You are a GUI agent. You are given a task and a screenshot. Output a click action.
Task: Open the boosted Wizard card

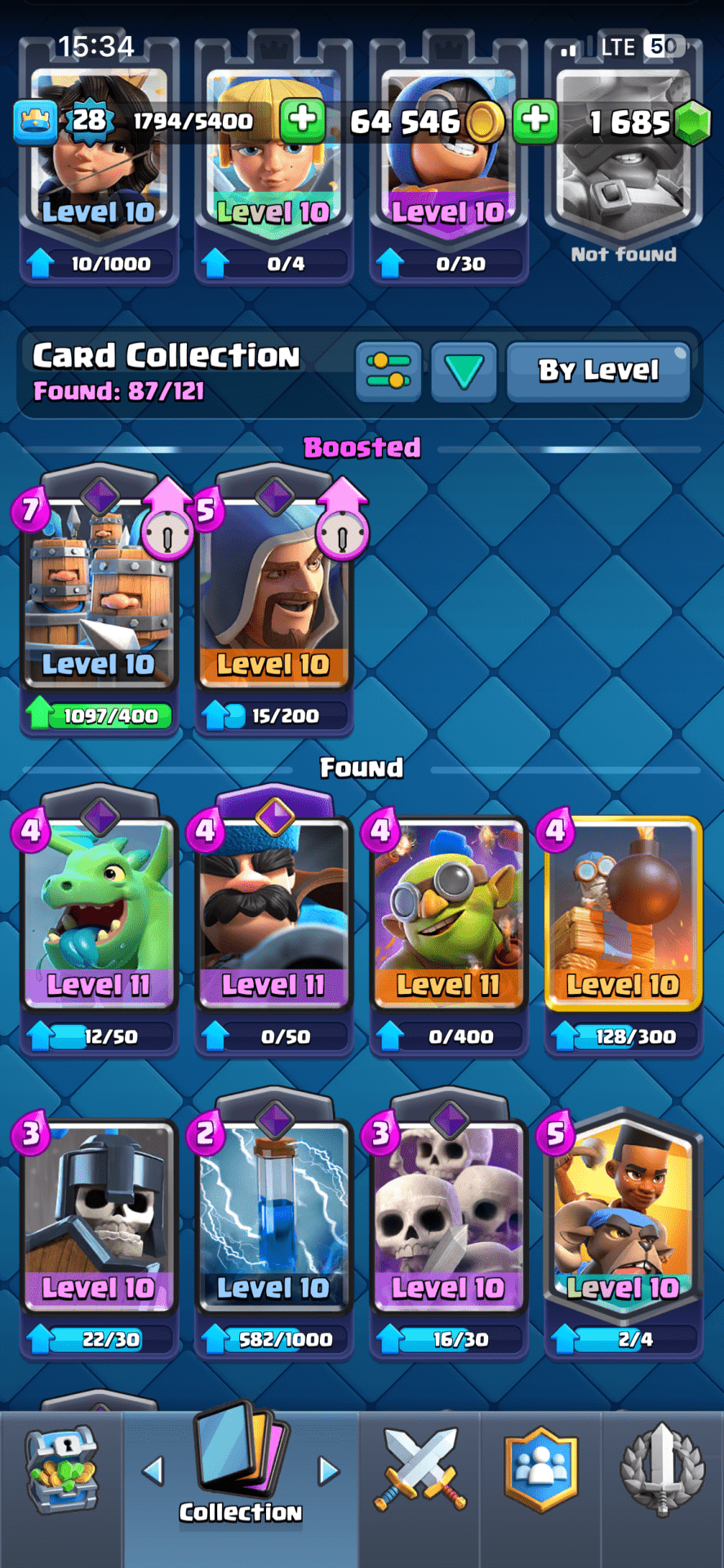pos(273,596)
